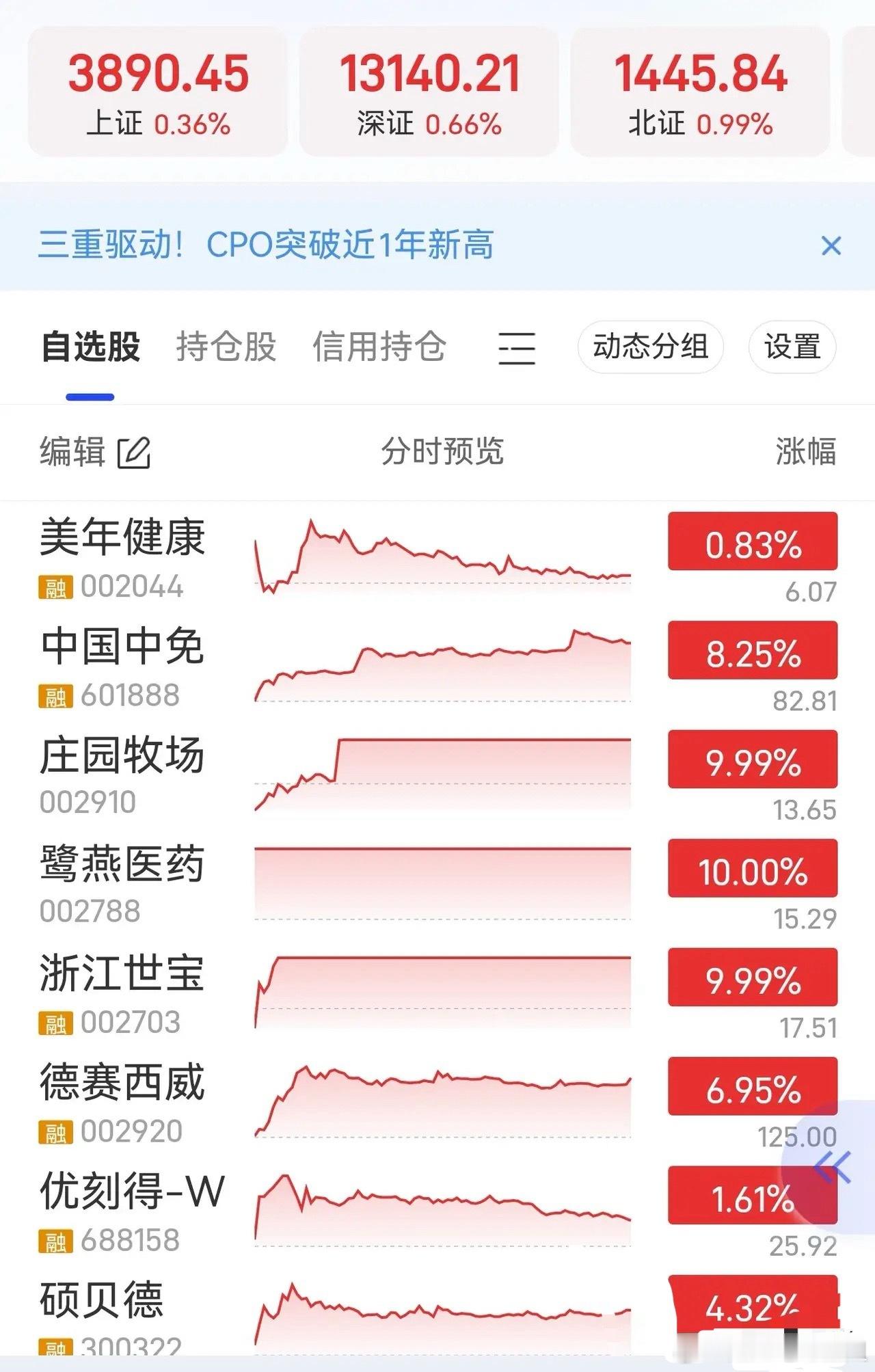This screenshot has height=1372, width=875.
Task: Edit the watchlist with 编辑
Action: tap(94, 452)
